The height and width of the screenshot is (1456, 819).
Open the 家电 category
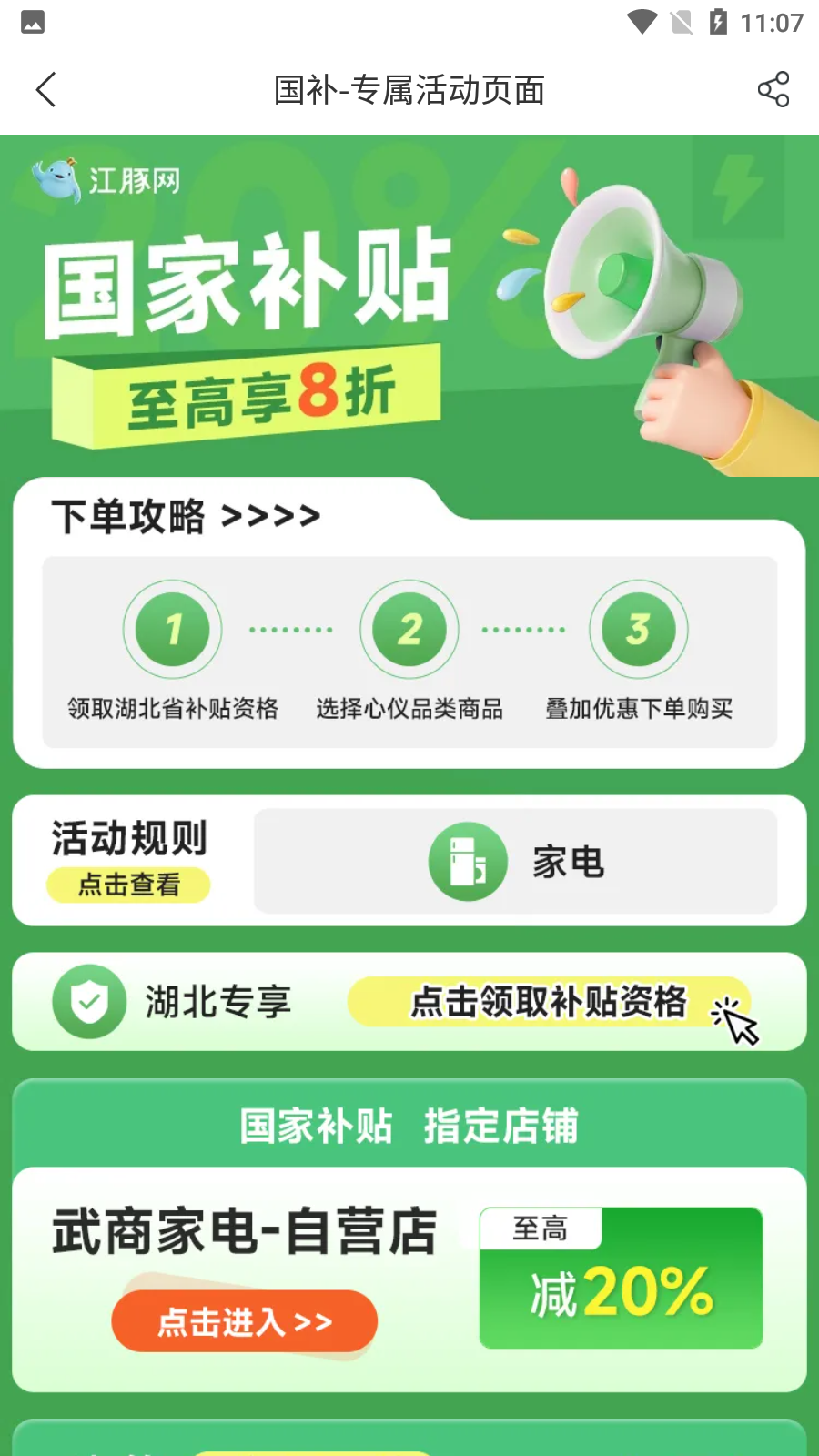coord(515,861)
